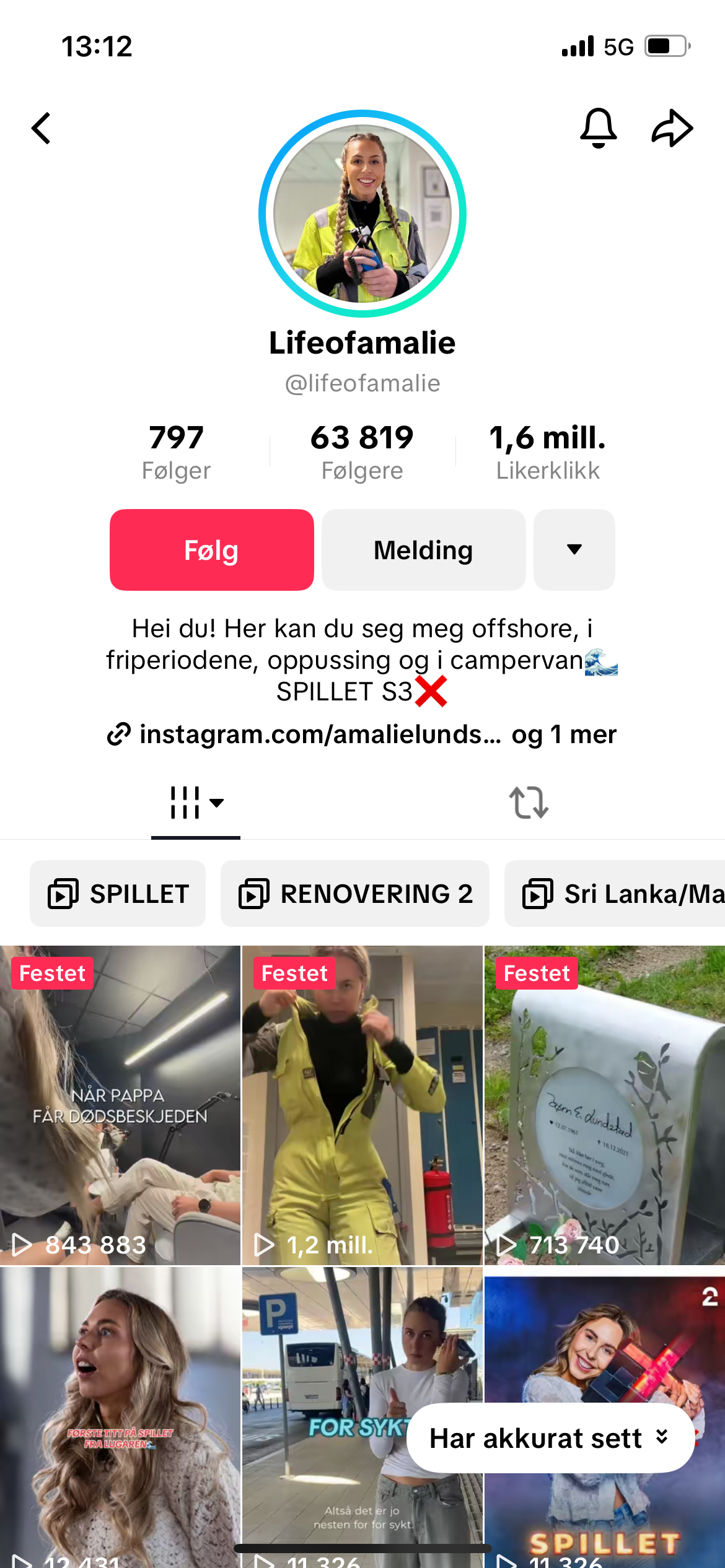This screenshot has width=725, height=1568.
Task: Share this profile
Action: (672, 128)
